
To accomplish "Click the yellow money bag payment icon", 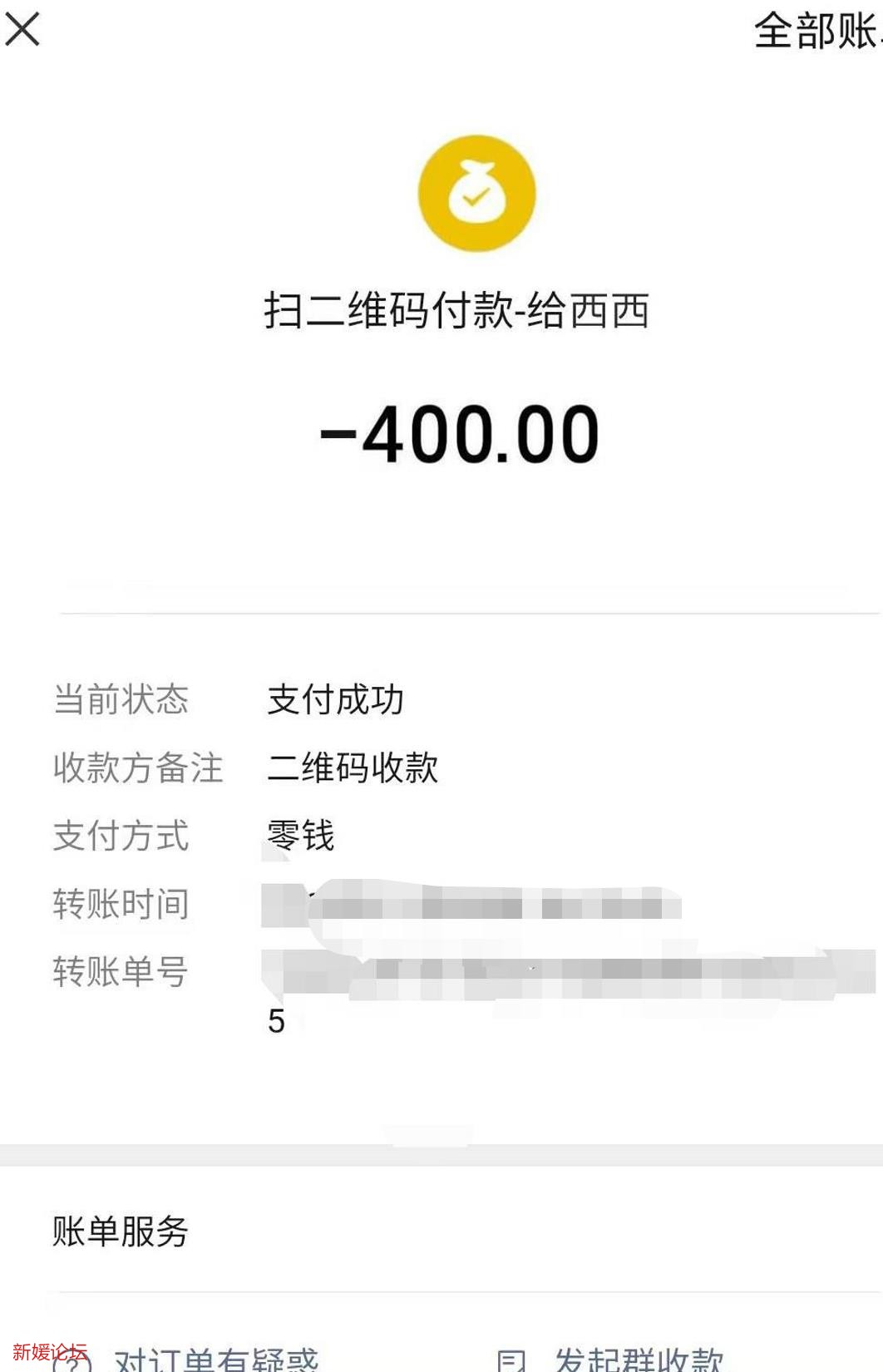I will click(475, 193).
